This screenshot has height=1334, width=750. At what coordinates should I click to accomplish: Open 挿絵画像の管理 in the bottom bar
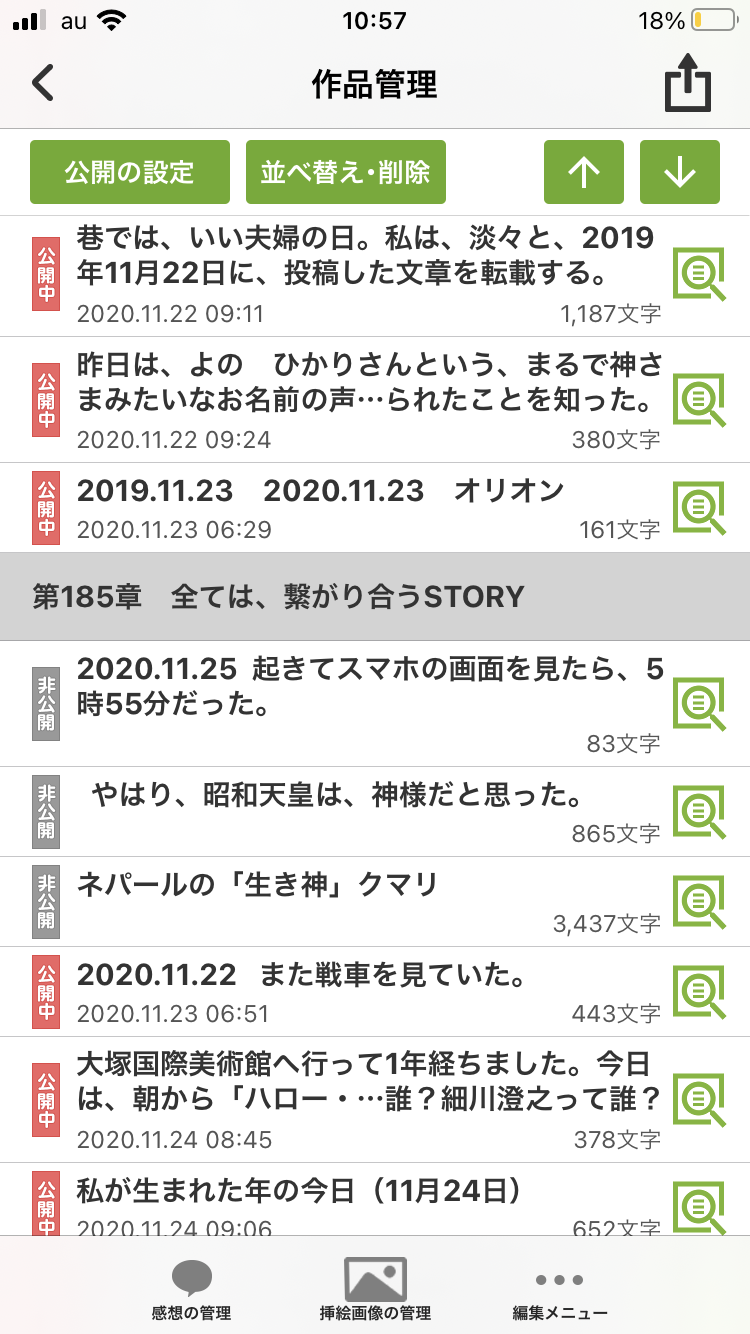(x=375, y=1291)
